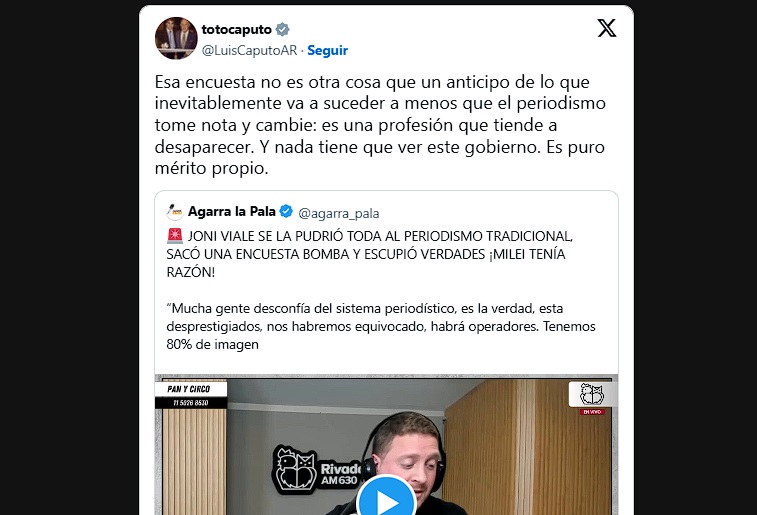Follow totocaputo via the Seguir link
757x515 pixels.
327,50
